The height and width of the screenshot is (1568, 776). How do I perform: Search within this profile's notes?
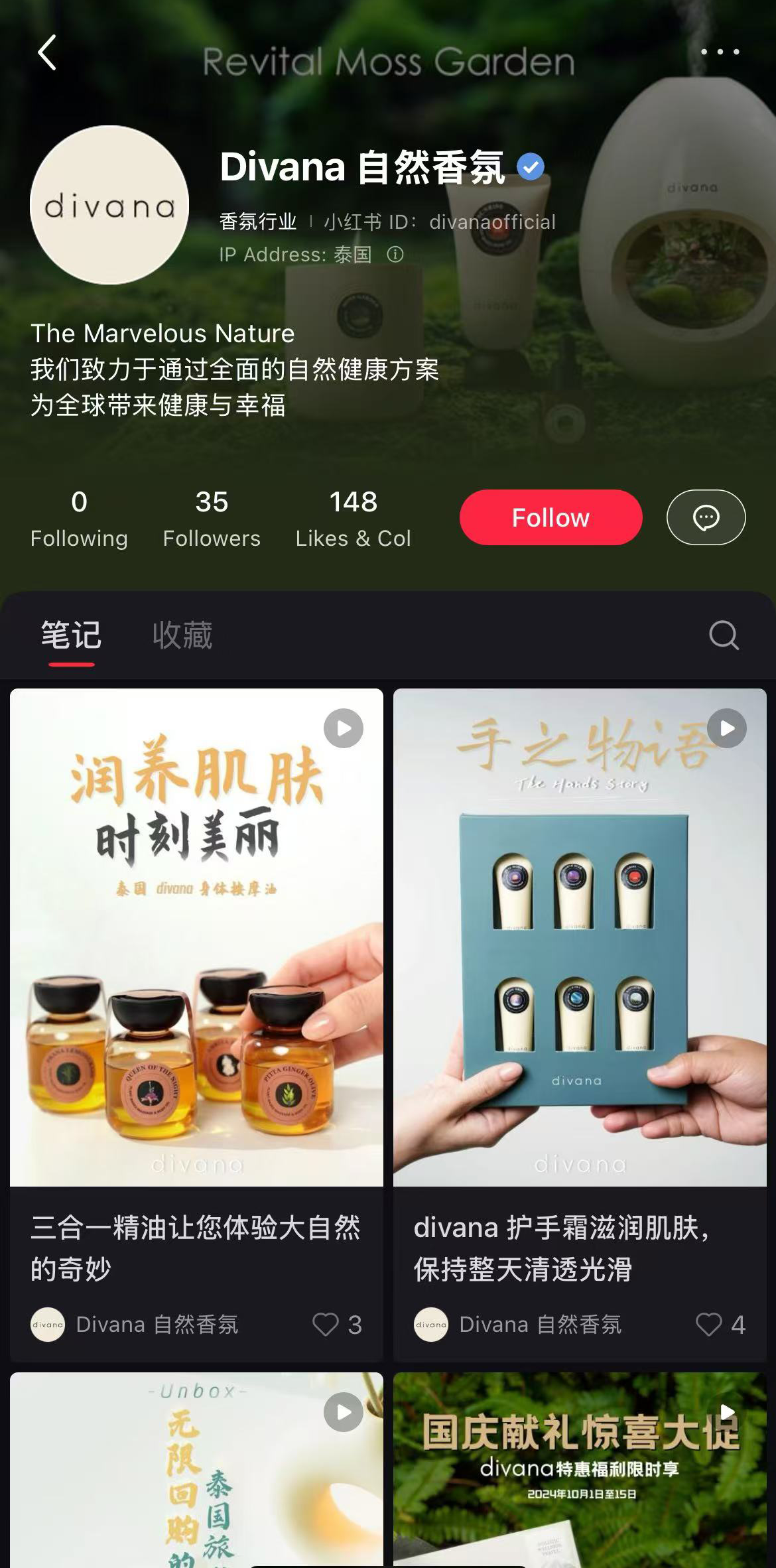tap(723, 635)
